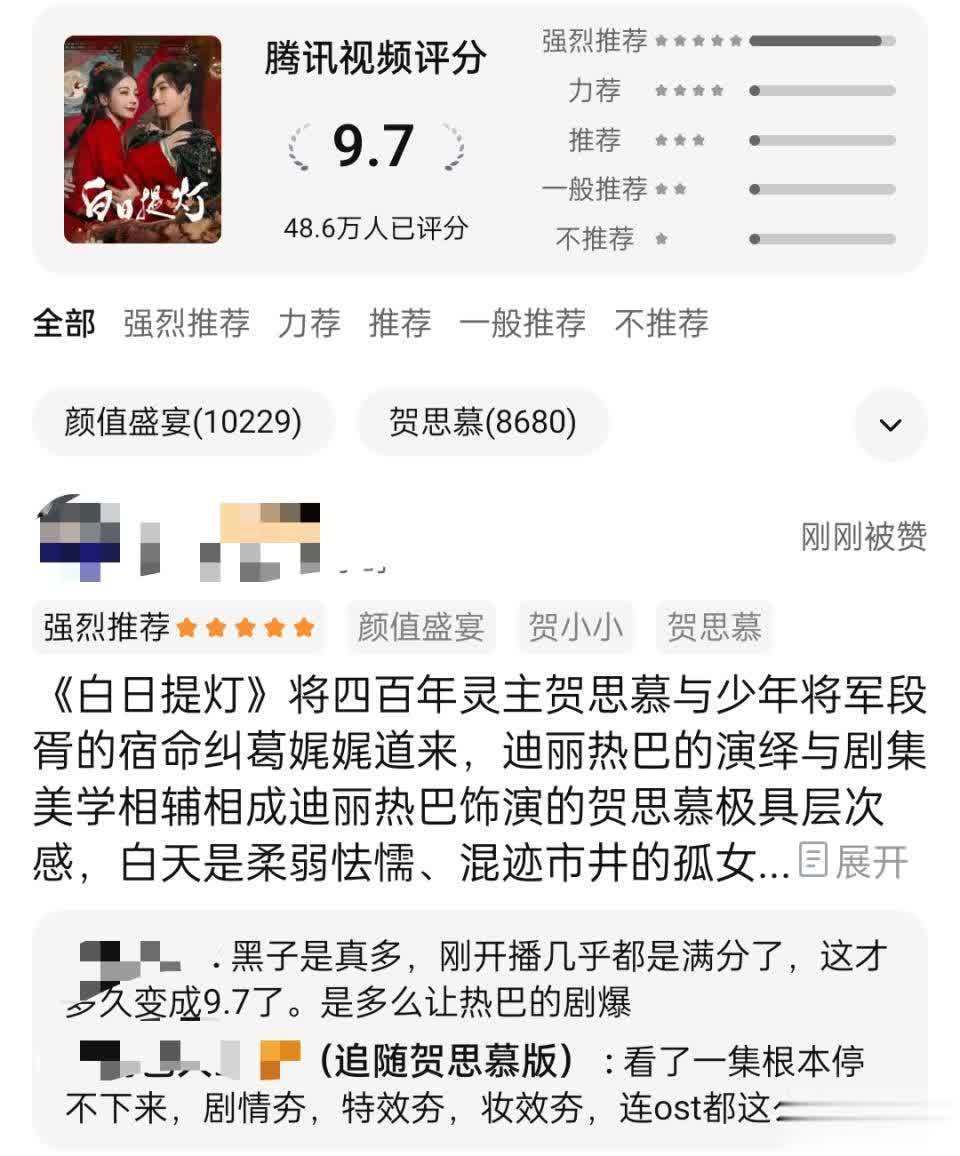Select the 全部 tab

click(x=64, y=323)
